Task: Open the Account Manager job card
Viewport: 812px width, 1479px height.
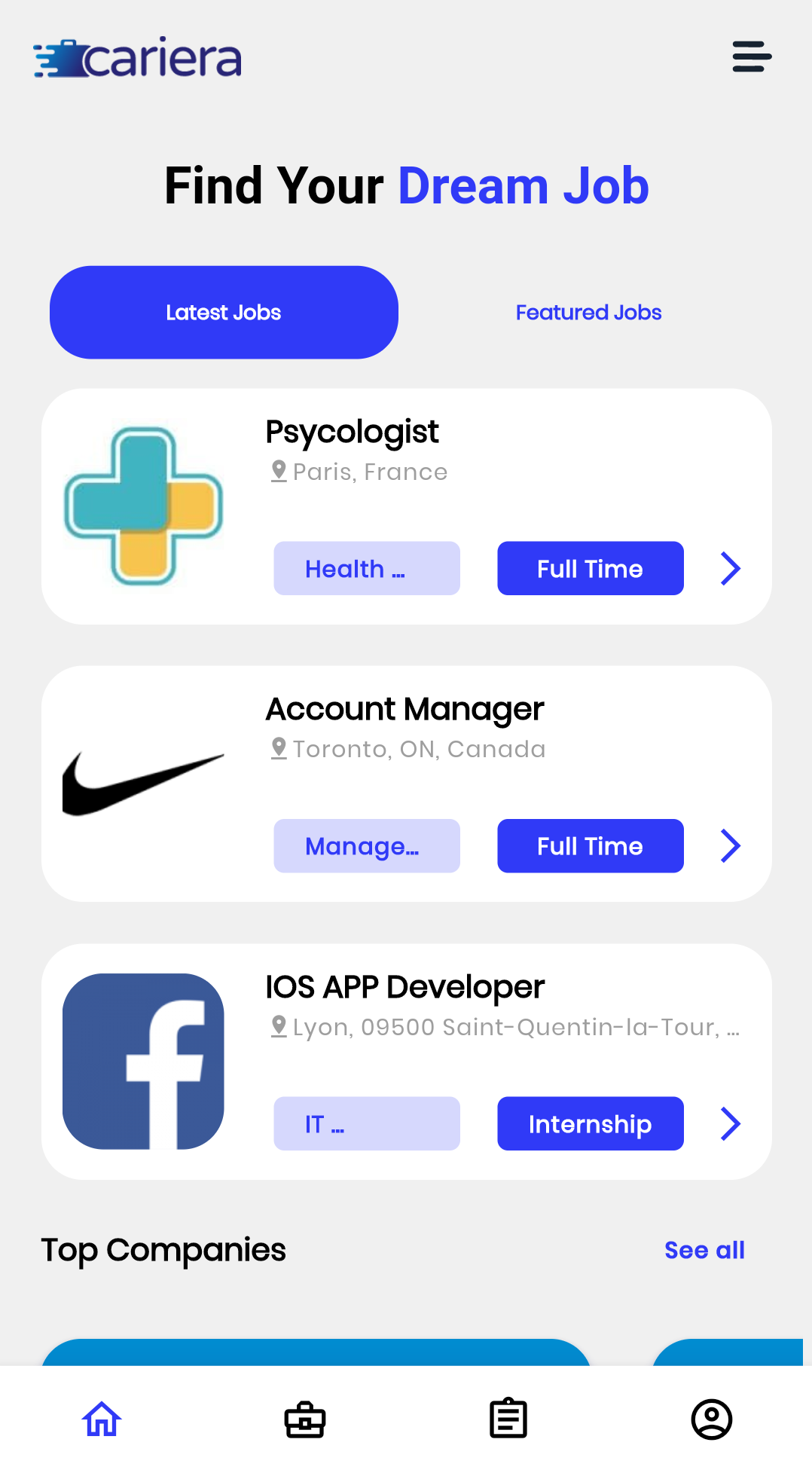Action: [404, 710]
